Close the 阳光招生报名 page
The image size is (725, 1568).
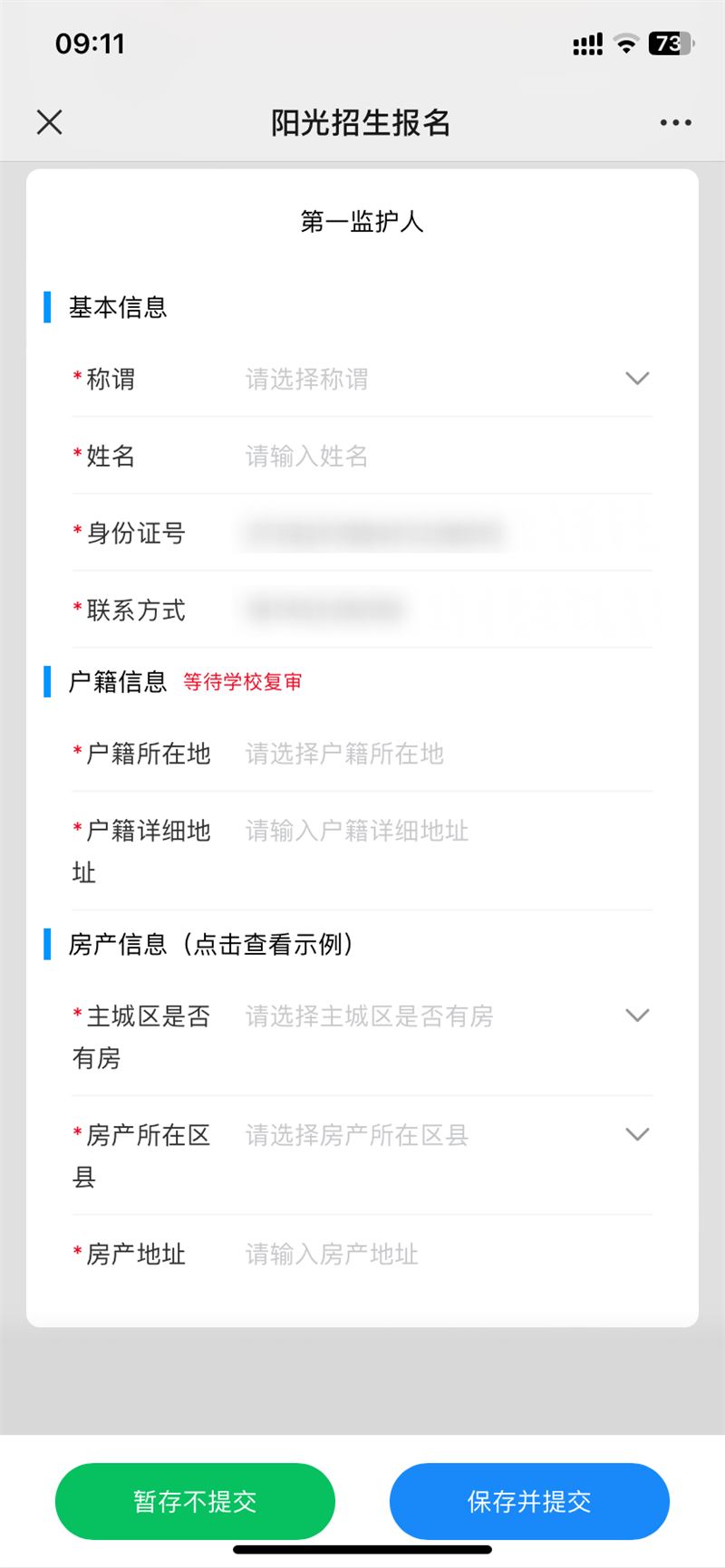[x=49, y=122]
